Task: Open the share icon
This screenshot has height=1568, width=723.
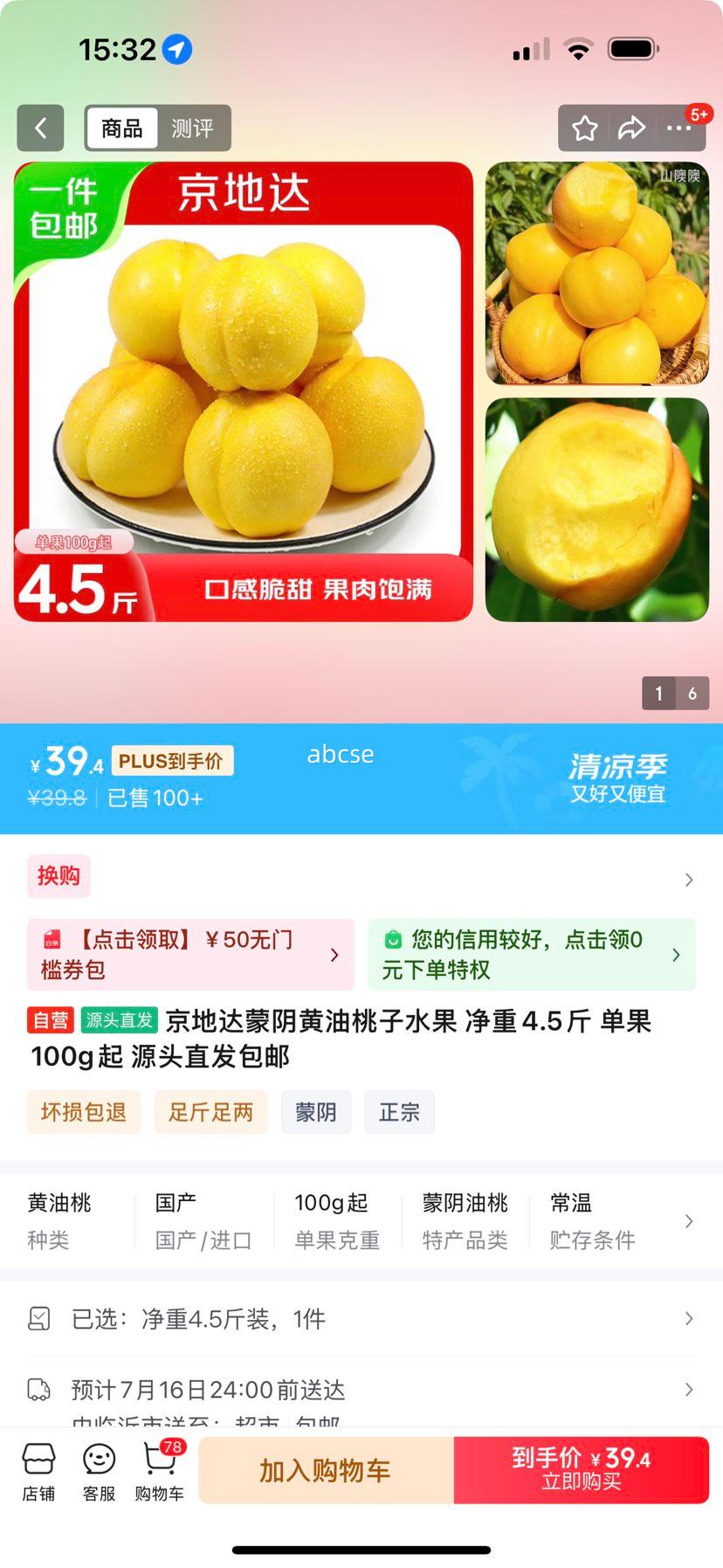Action: point(630,128)
